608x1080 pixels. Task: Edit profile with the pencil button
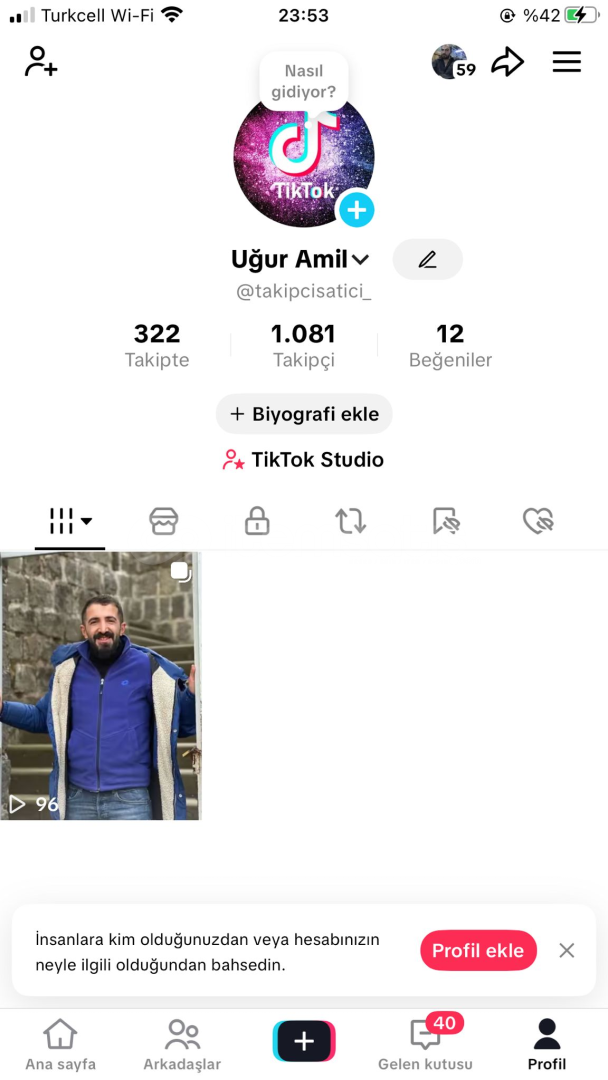coord(428,260)
